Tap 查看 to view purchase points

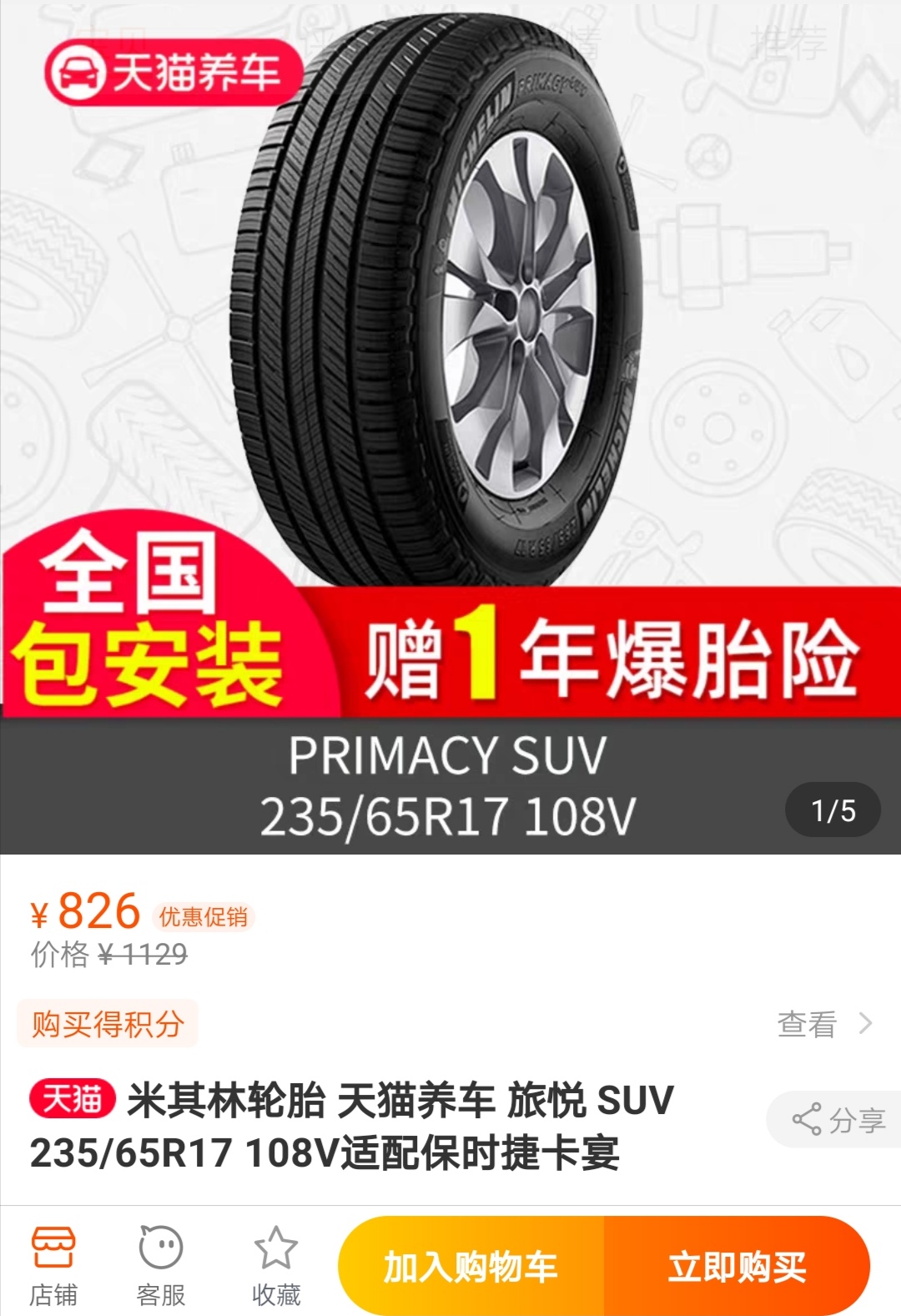[823, 1024]
